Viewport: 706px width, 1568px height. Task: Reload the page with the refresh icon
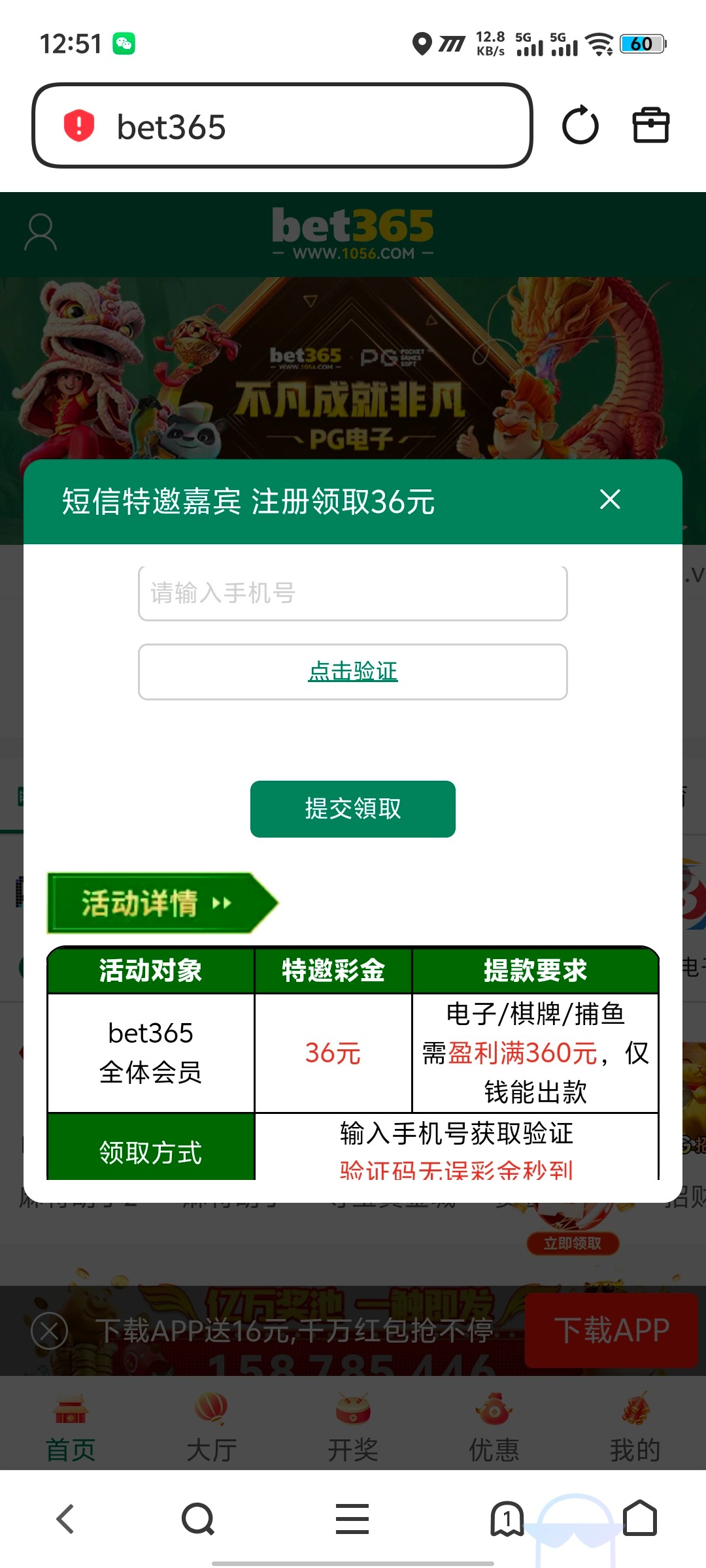[x=580, y=125]
